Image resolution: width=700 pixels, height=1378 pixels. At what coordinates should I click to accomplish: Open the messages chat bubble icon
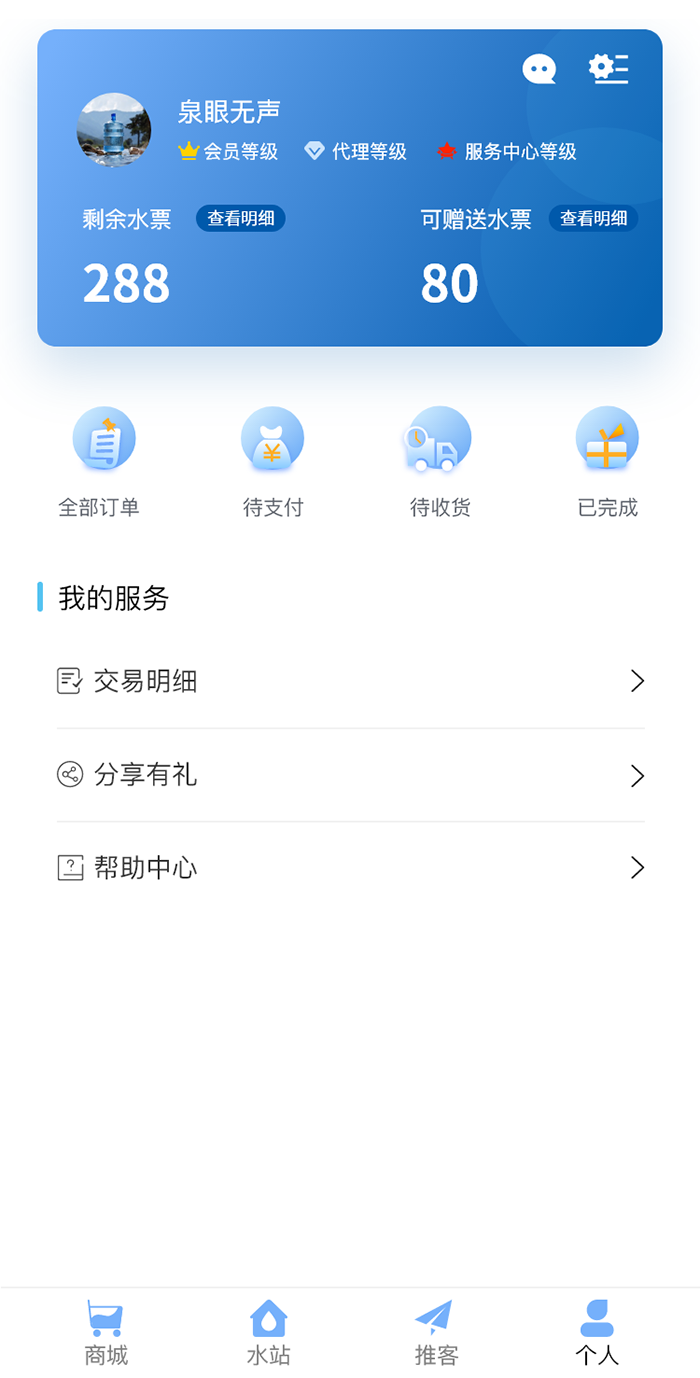(539, 69)
